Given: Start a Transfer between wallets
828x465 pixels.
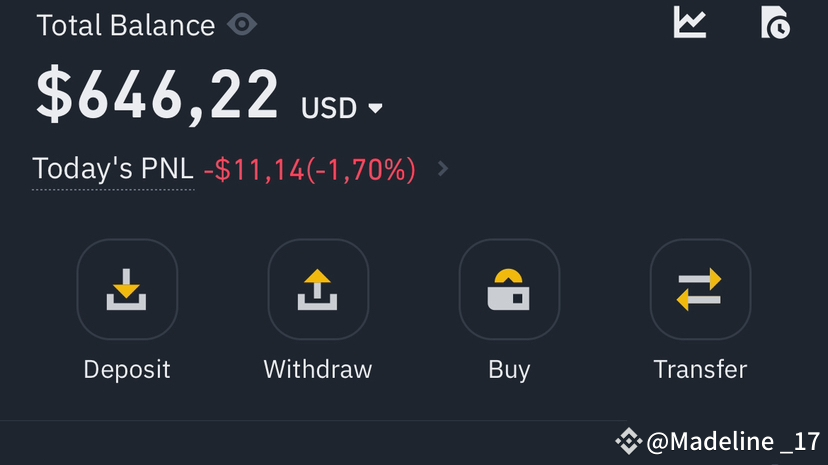Looking at the screenshot, I should tap(700, 290).
